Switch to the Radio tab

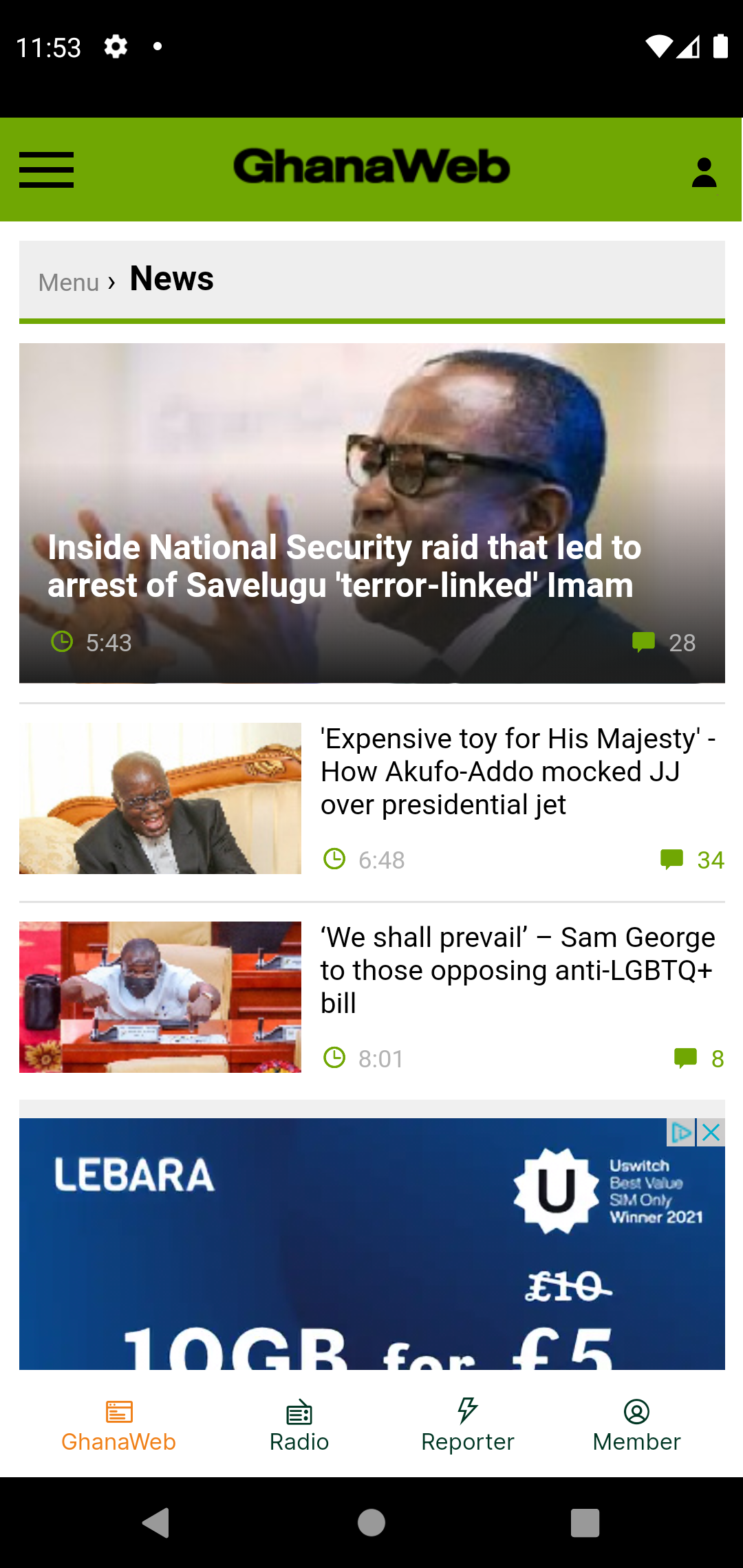299,1426
